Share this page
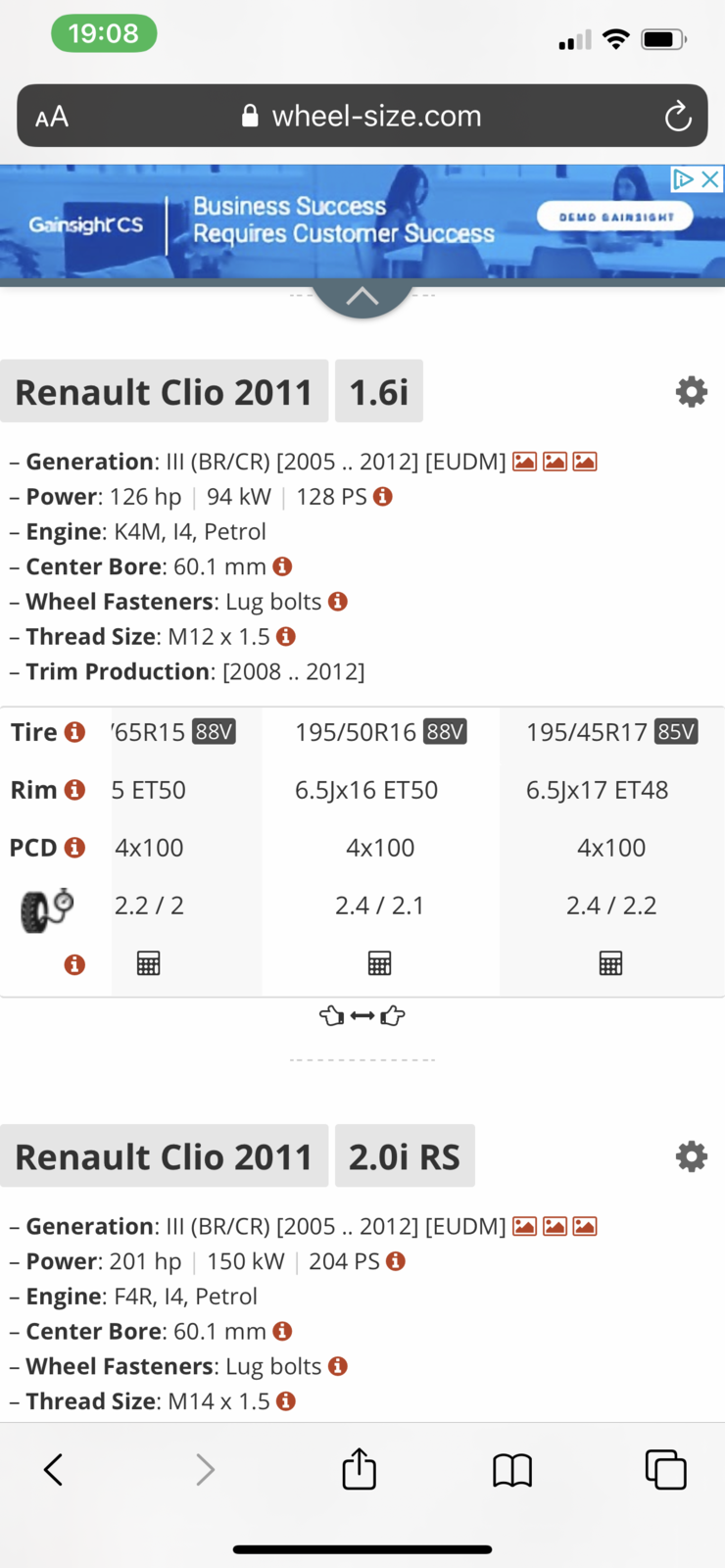Screen dimensions: 725x1568 point(360,1469)
